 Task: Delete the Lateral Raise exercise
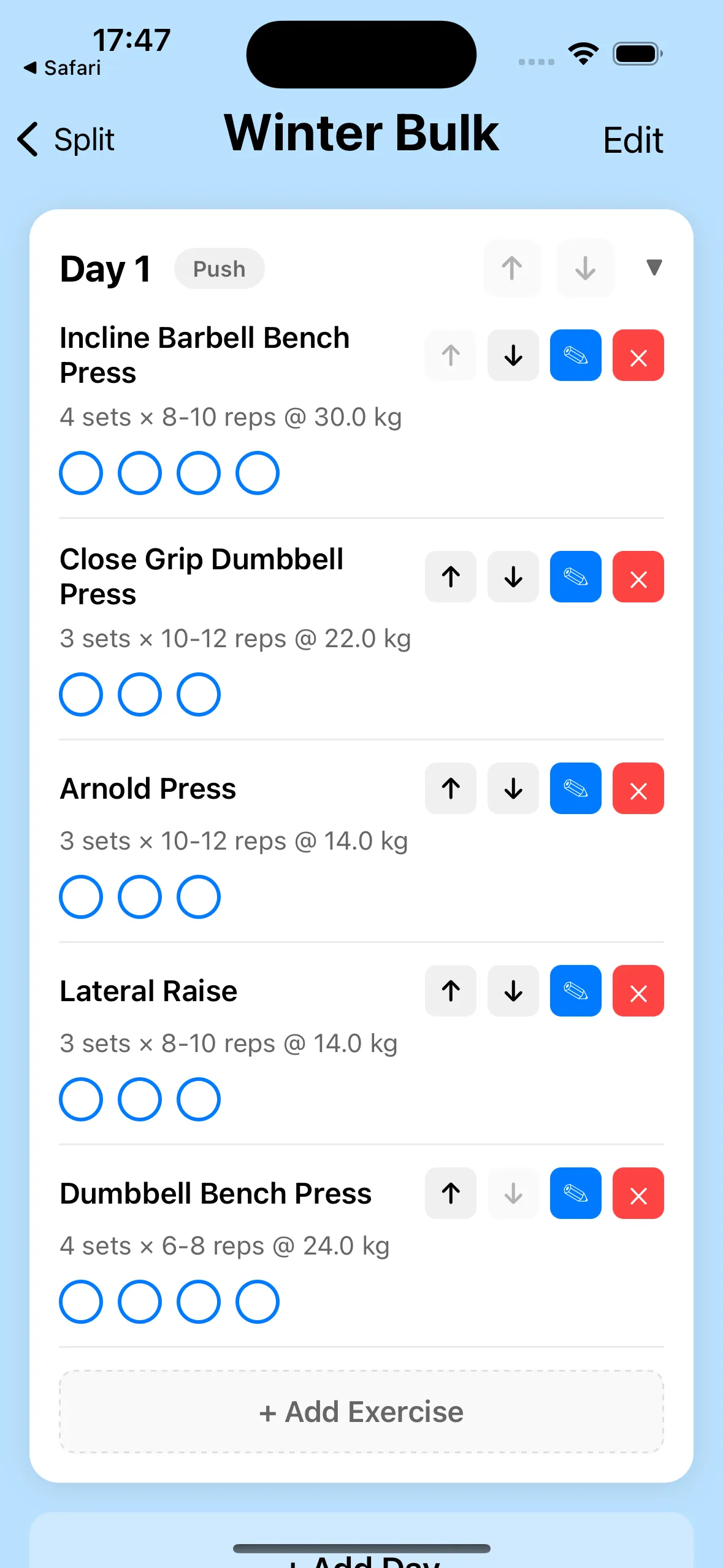pos(638,991)
